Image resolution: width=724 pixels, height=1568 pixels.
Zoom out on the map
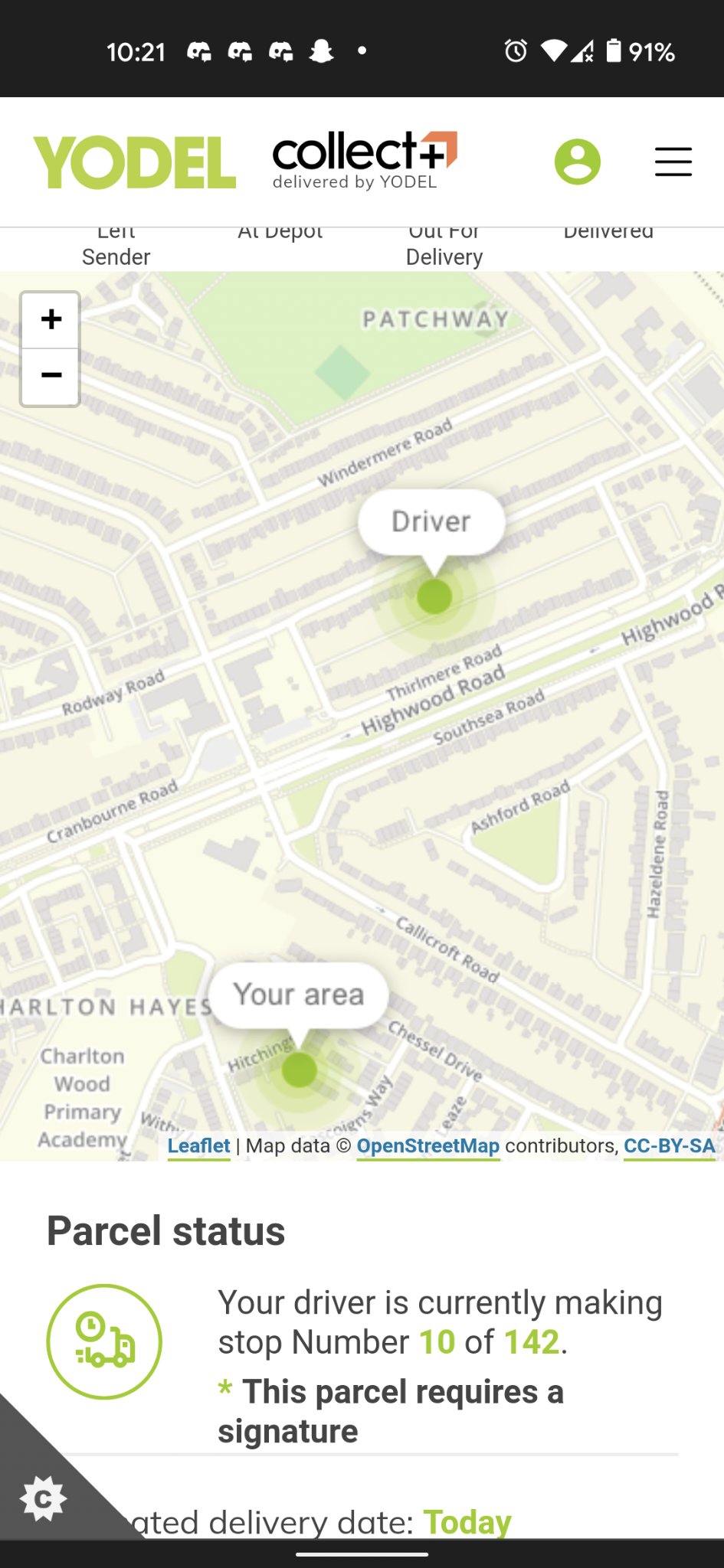(51, 376)
